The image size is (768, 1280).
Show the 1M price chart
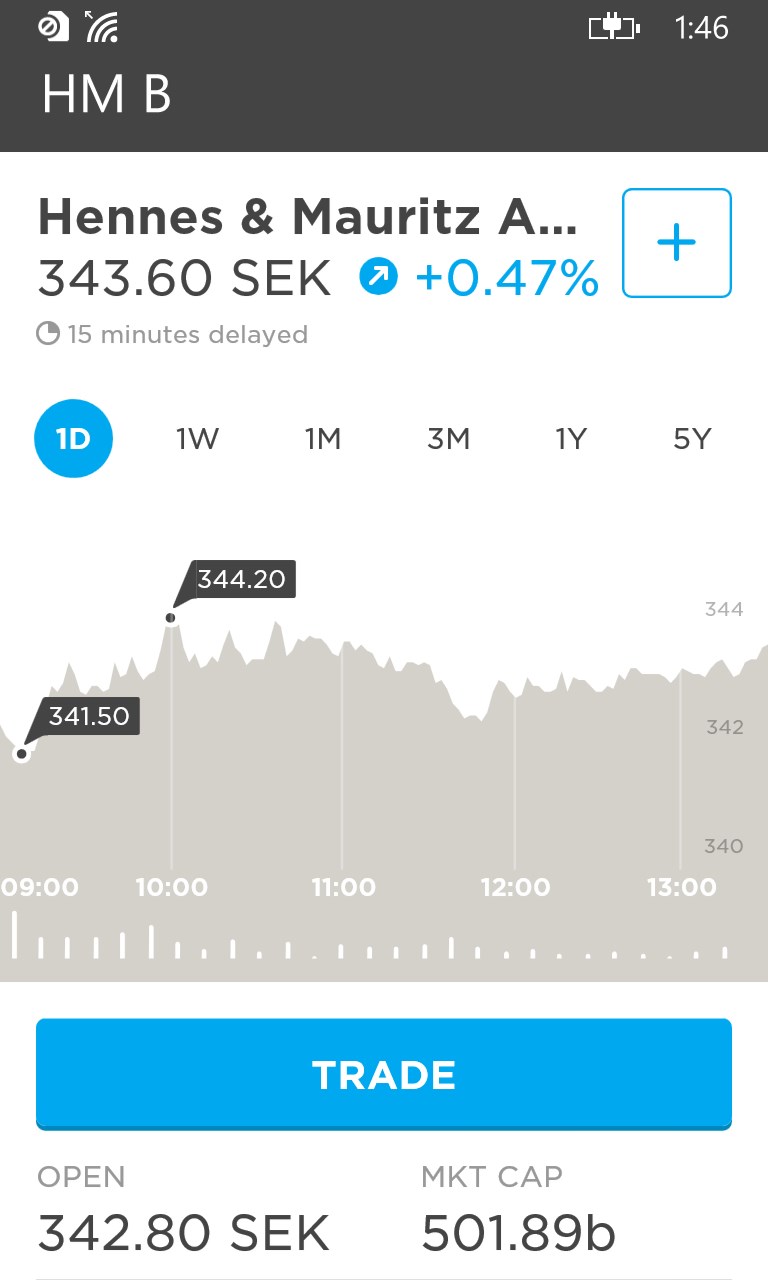pyautogui.click(x=323, y=439)
